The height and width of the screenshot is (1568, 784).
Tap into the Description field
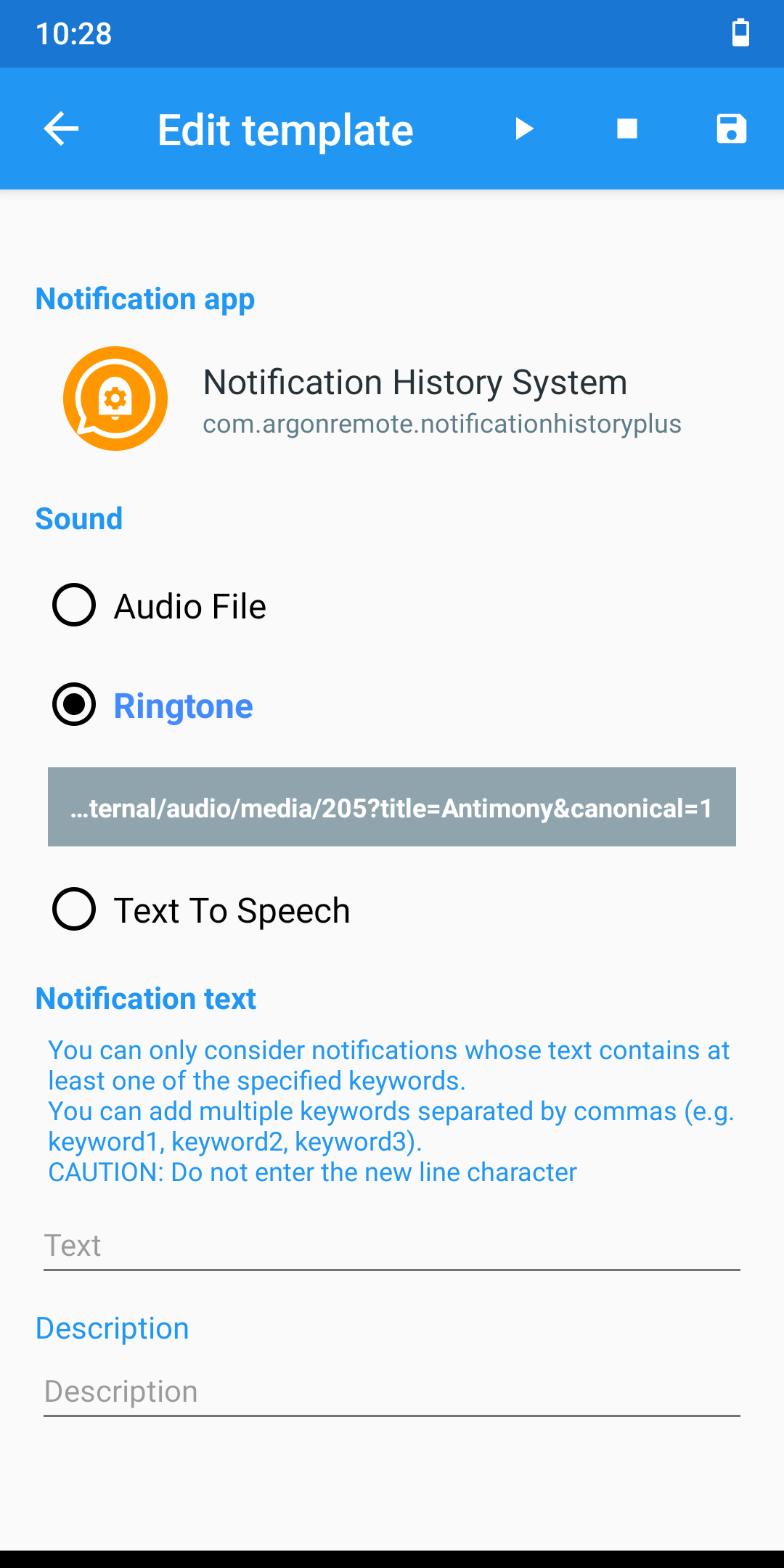pos(392,1392)
